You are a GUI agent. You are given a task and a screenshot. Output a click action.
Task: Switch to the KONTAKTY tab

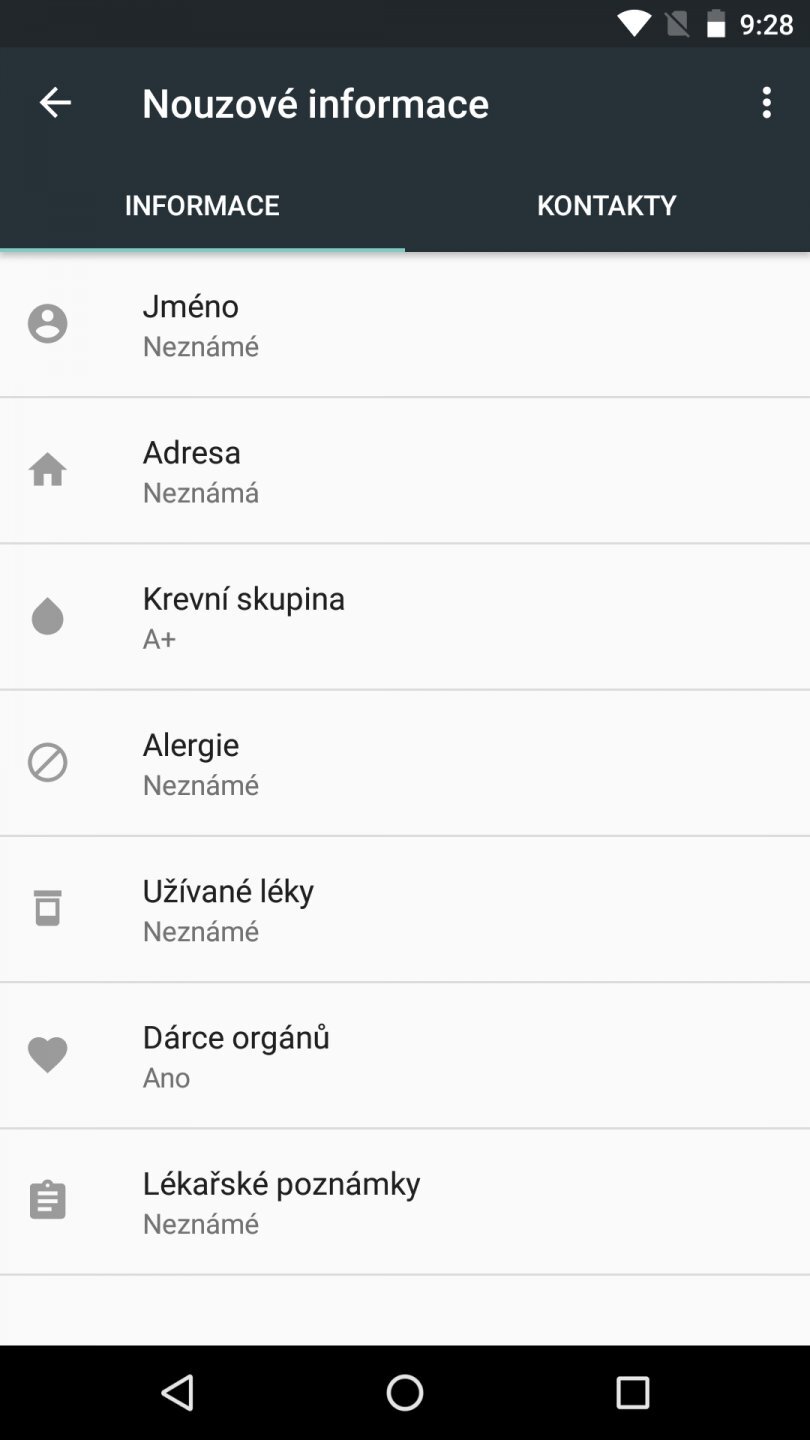tap(606, 205)
